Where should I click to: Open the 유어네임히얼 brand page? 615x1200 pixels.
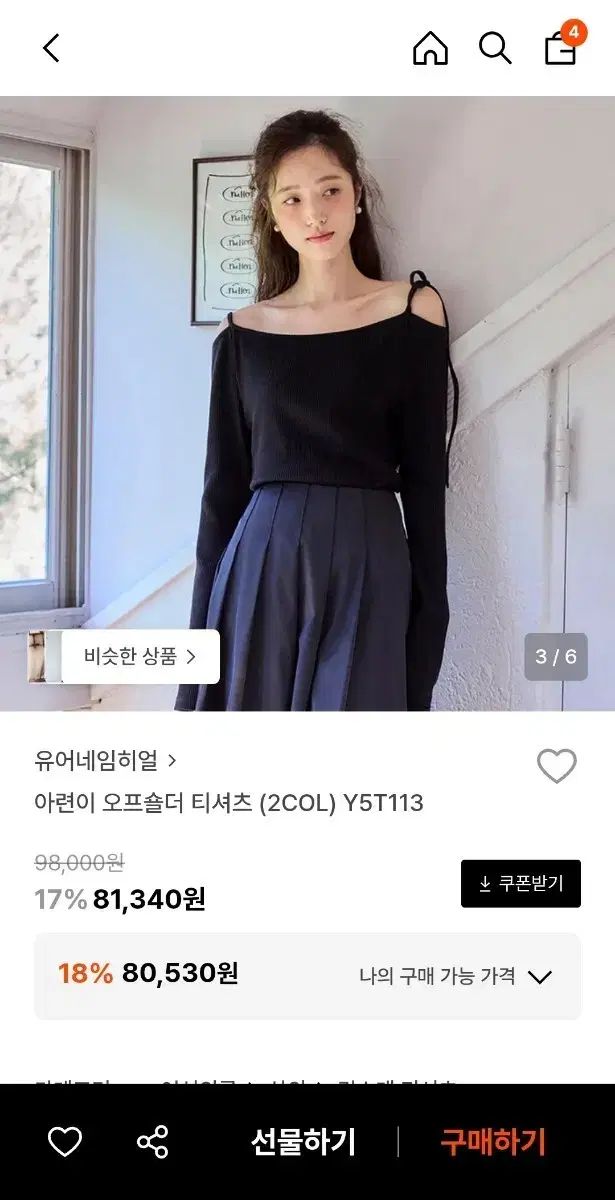(105, 761)
